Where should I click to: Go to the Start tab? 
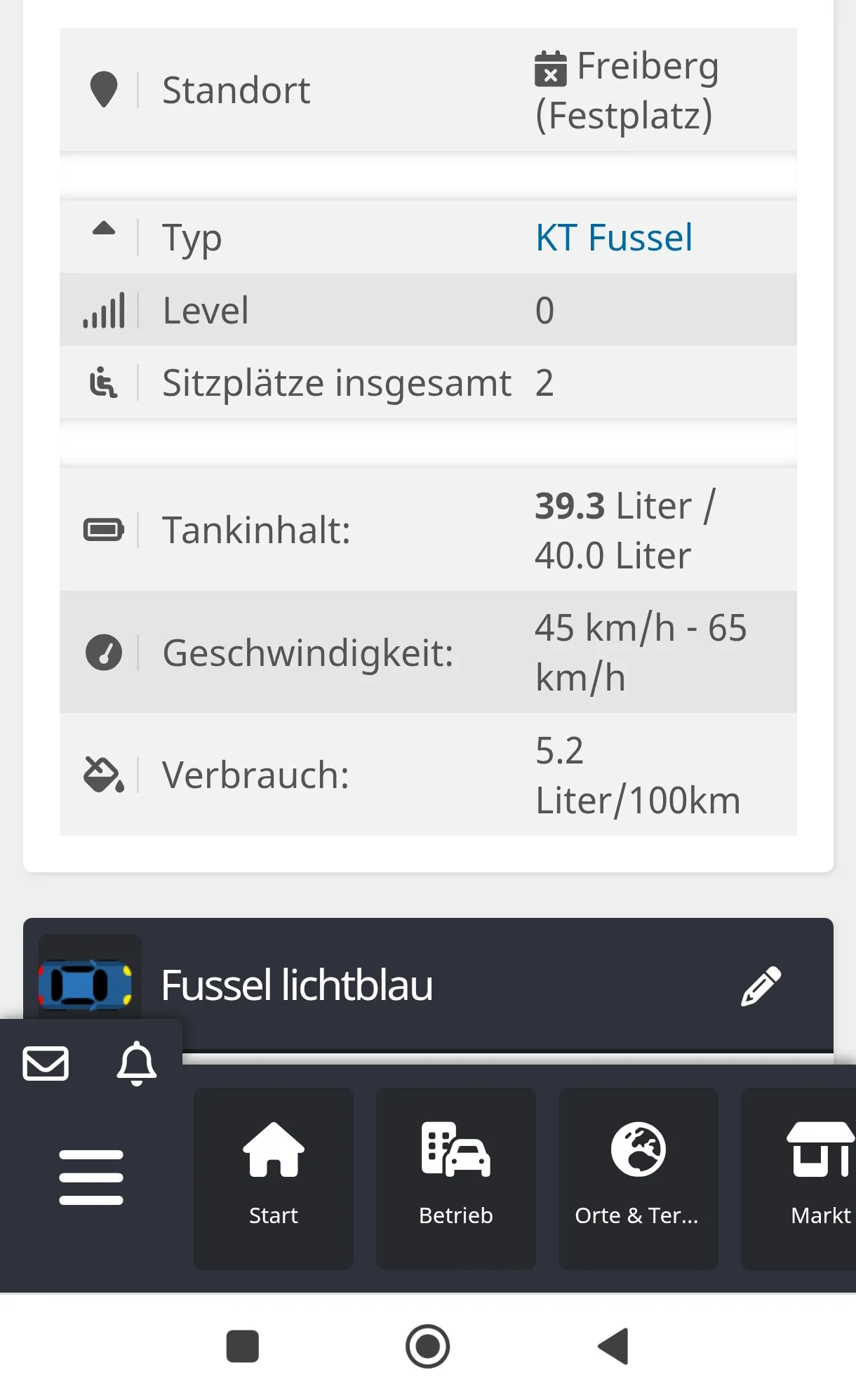[x=274, y=1178]
